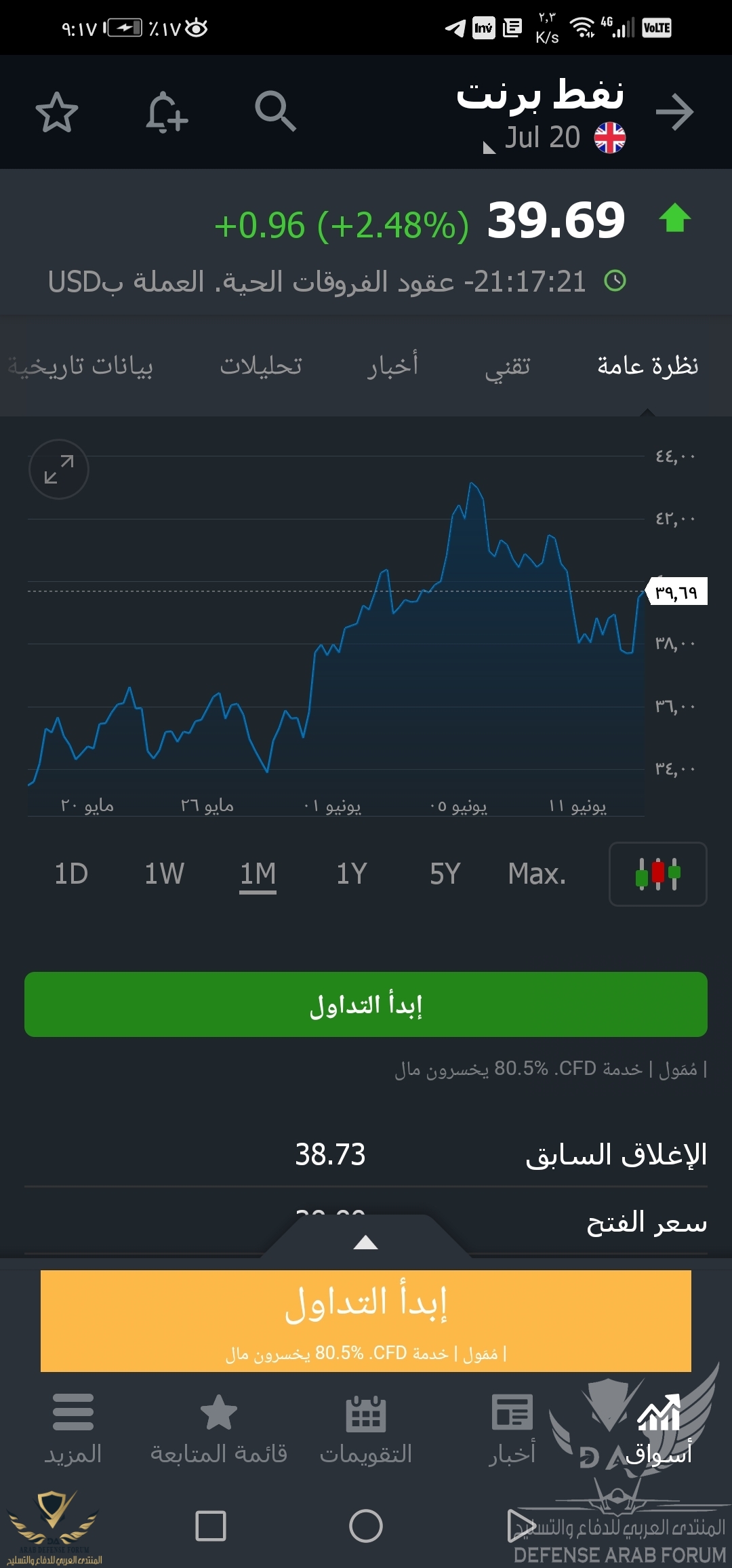Image resolution: width=732 pixels, height=1568 pixels.
Task: Expand the chart to full screen
Action: point(59,469)
